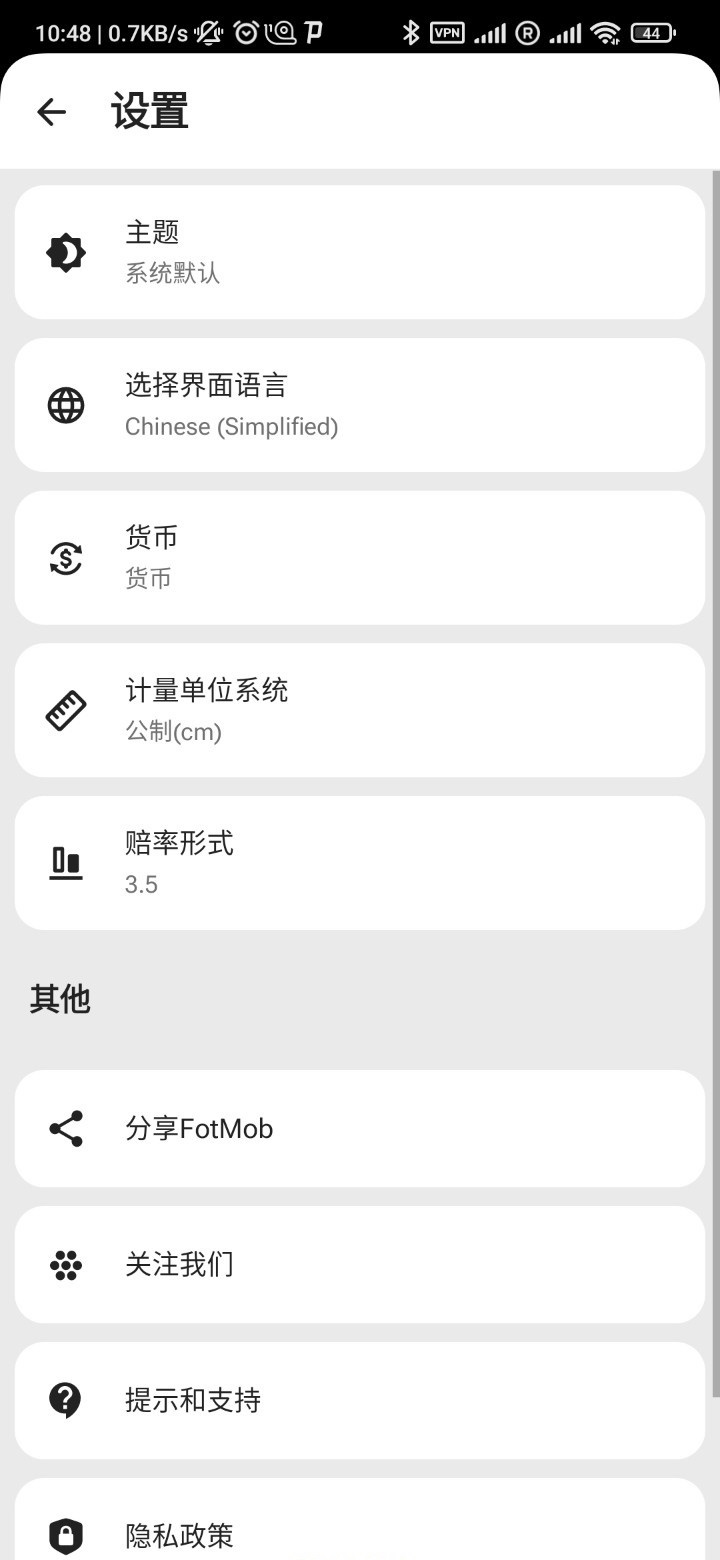Tap the theme brightness icon

(x=65, y=252)
